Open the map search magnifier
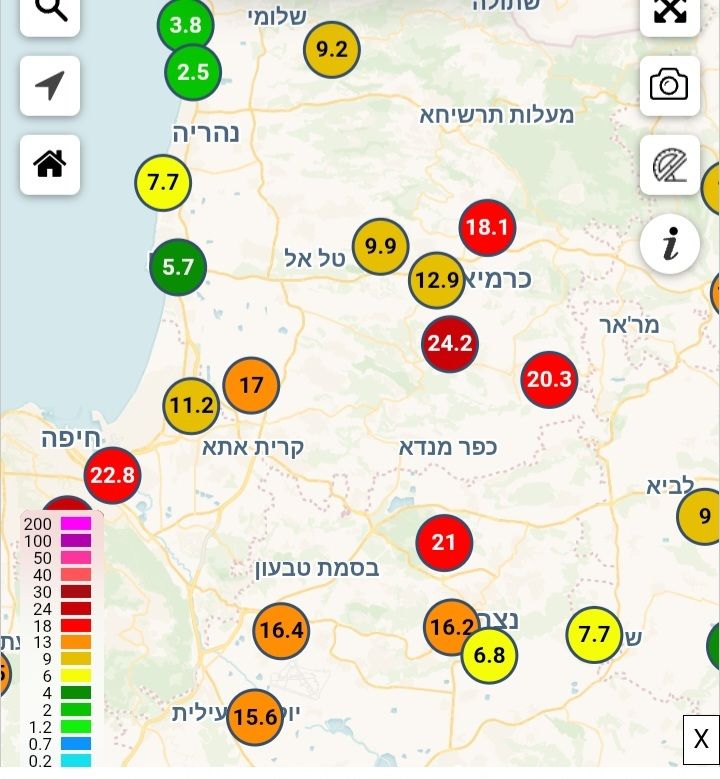The image size is (720, 779). [50, 10]
